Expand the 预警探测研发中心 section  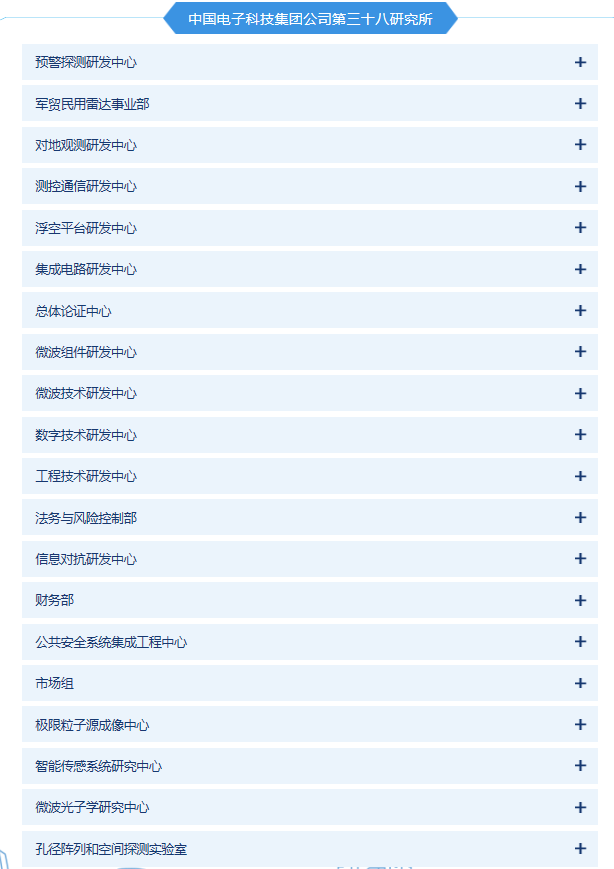(580, 62)
